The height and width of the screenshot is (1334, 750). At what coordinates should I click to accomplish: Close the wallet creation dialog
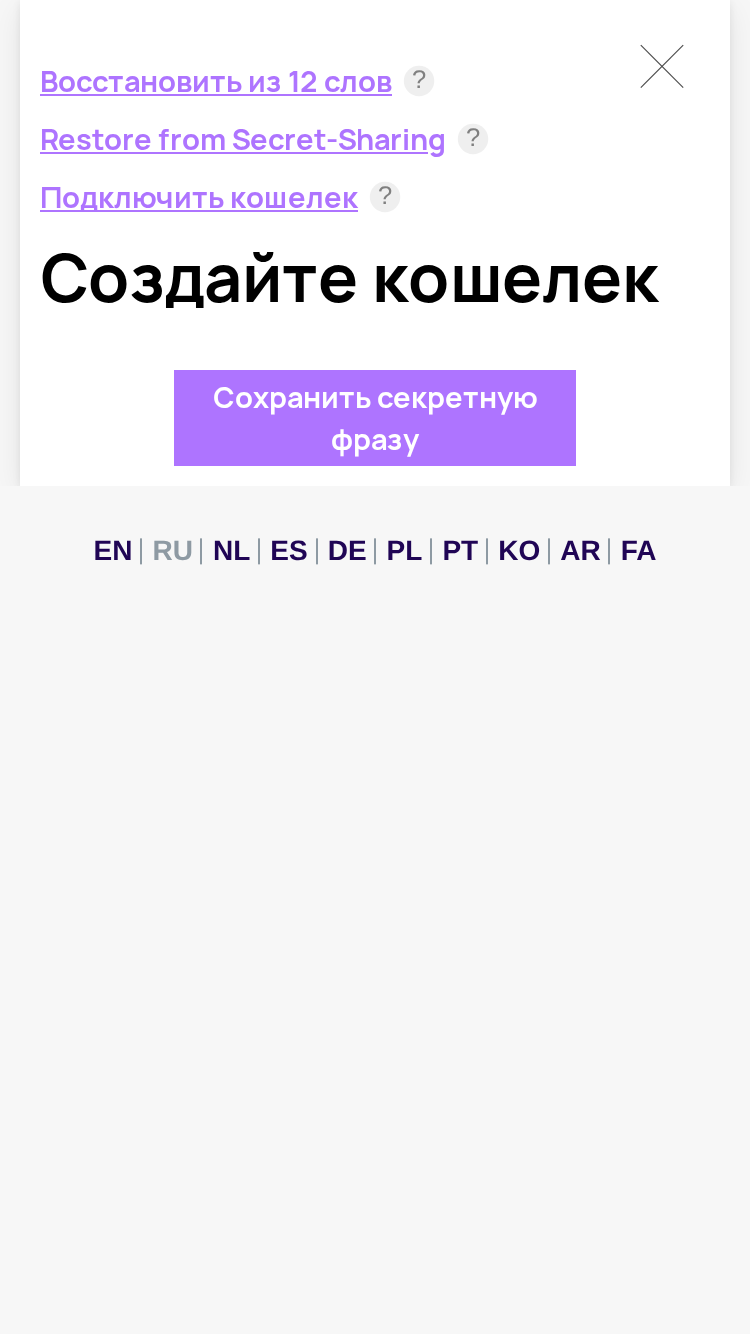click(662, 67)
